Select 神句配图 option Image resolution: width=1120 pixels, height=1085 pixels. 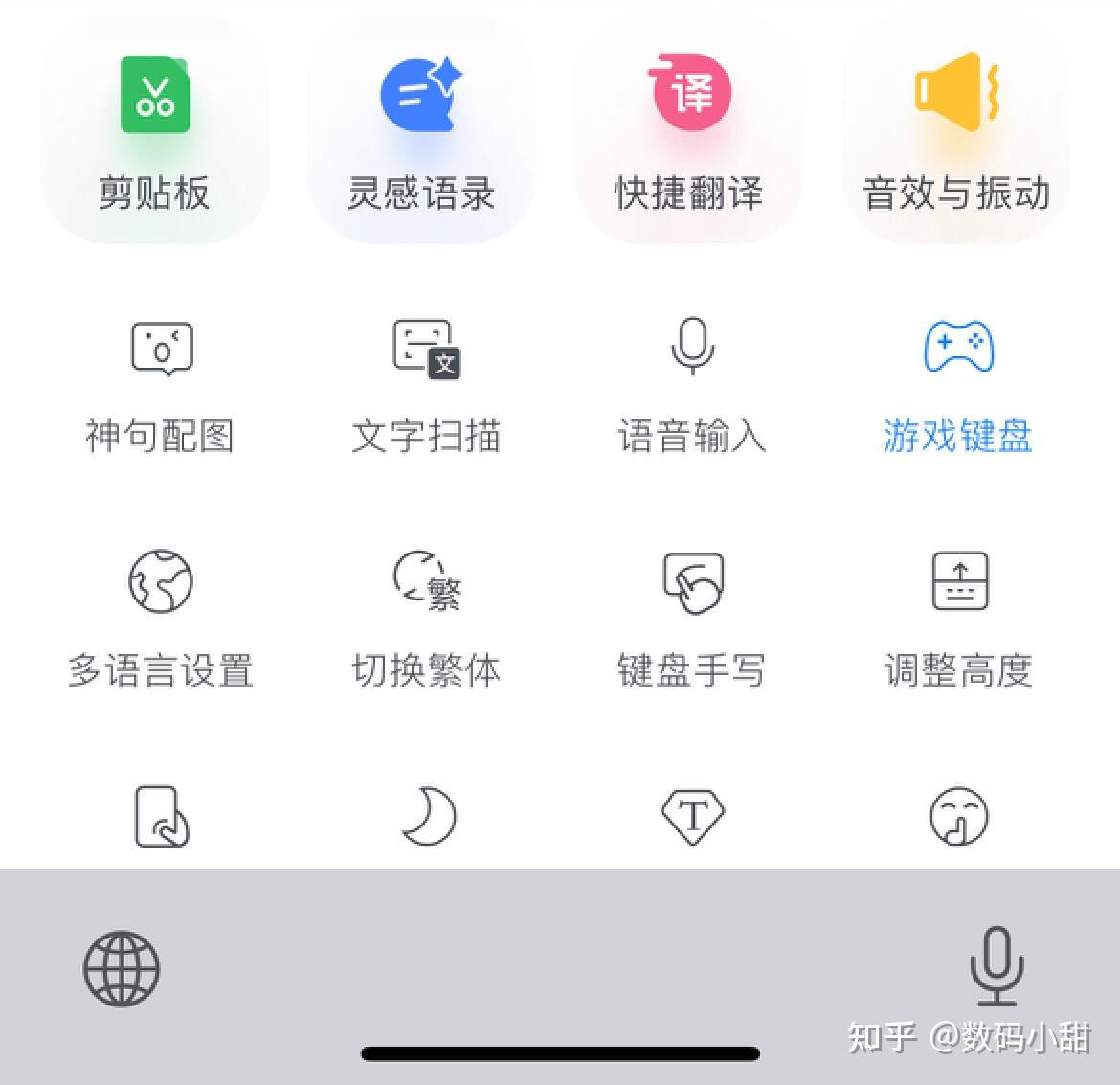coord(160,385)
